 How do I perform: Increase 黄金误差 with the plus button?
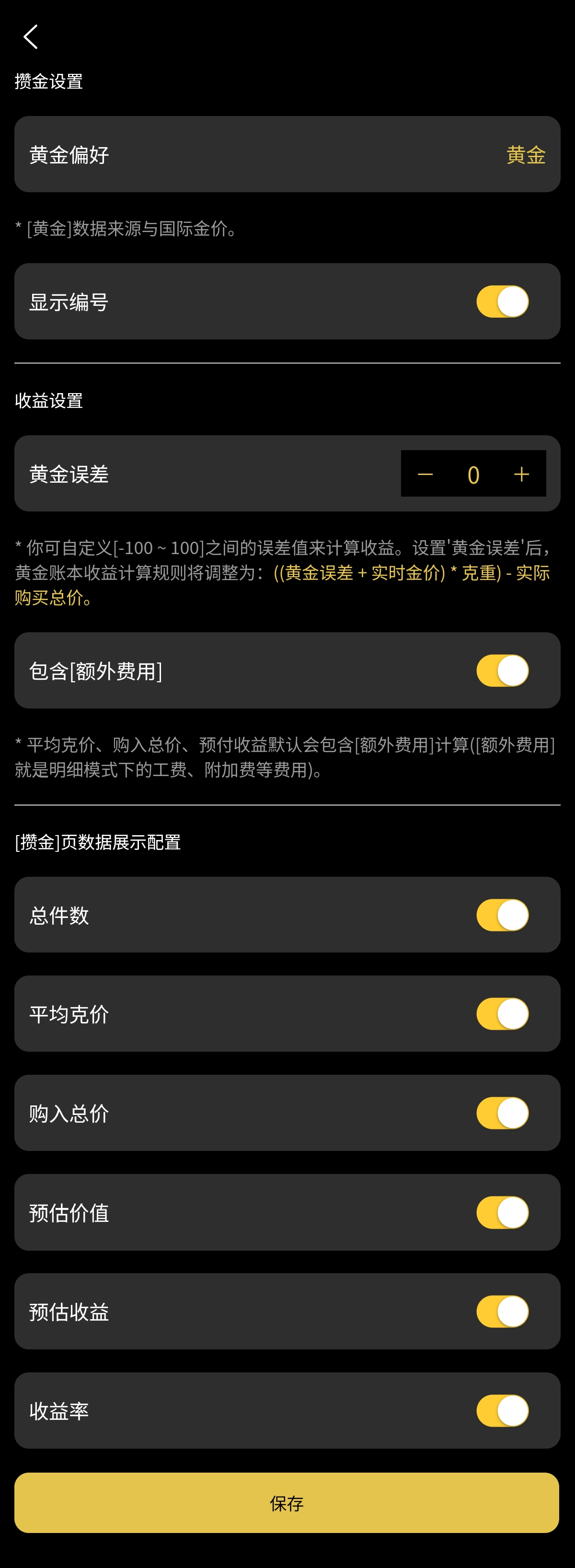[521, 474]
